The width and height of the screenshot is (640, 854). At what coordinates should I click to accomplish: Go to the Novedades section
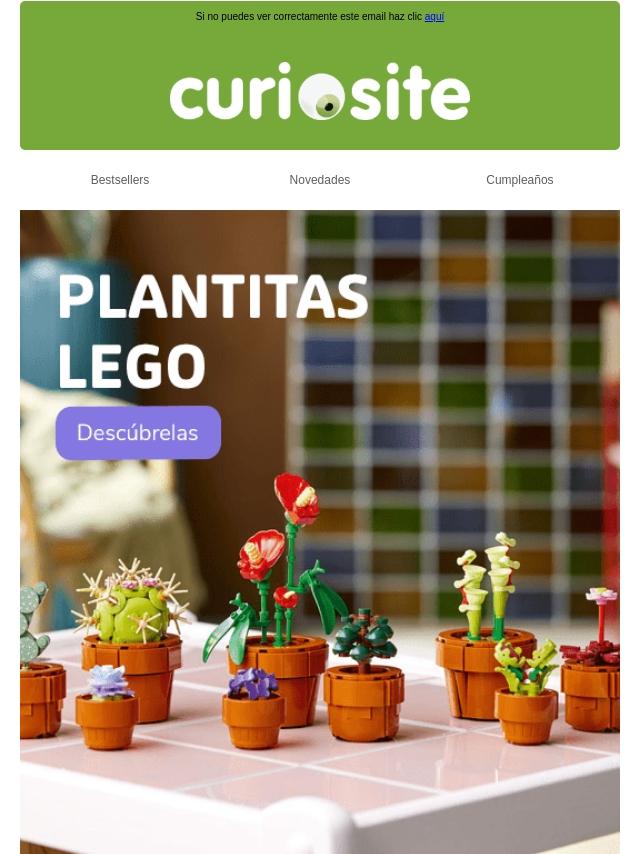pyautogui.click(x=320, y=180)
